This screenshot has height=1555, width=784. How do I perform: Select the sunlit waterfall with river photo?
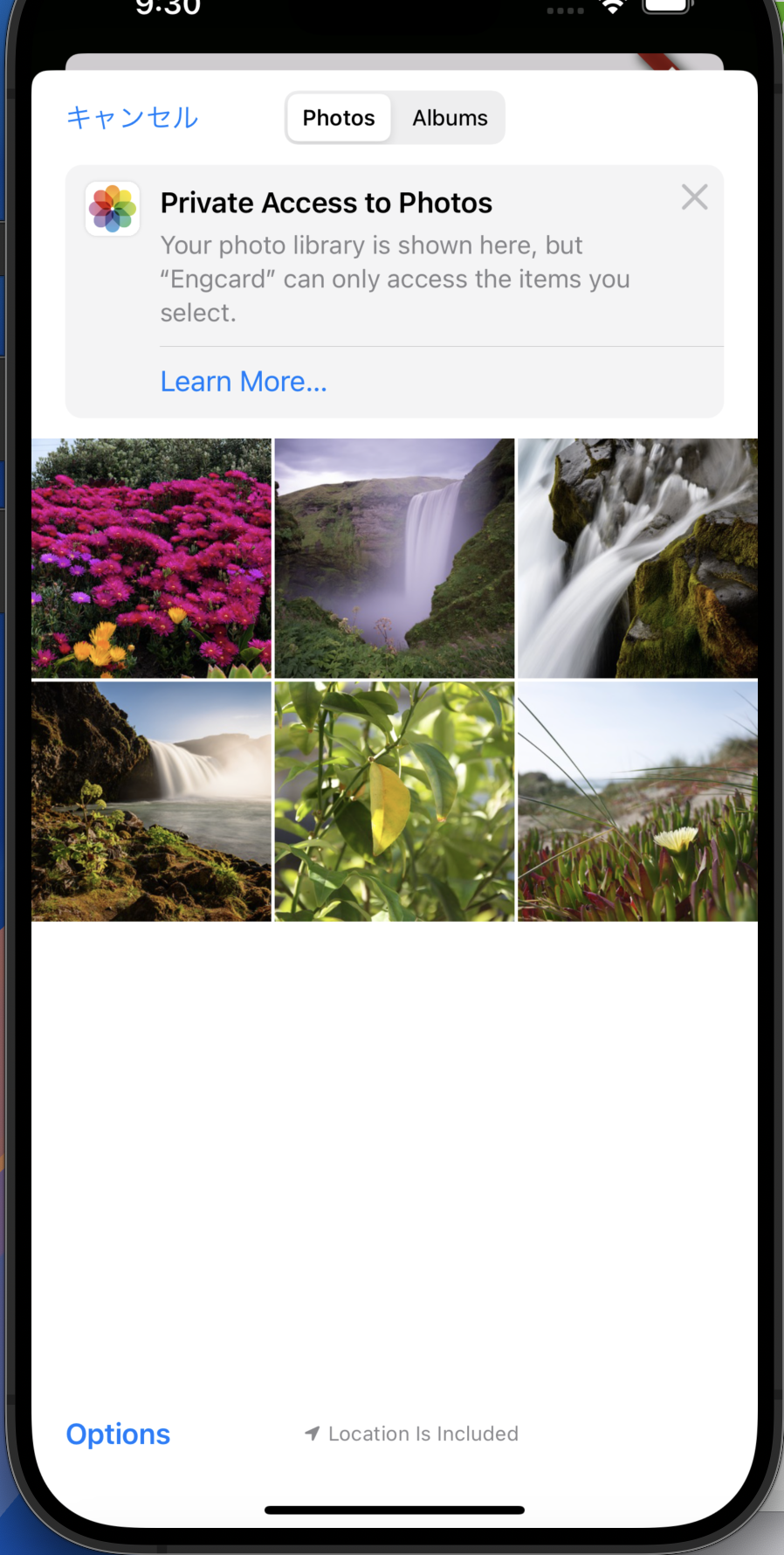click(152, 801)
